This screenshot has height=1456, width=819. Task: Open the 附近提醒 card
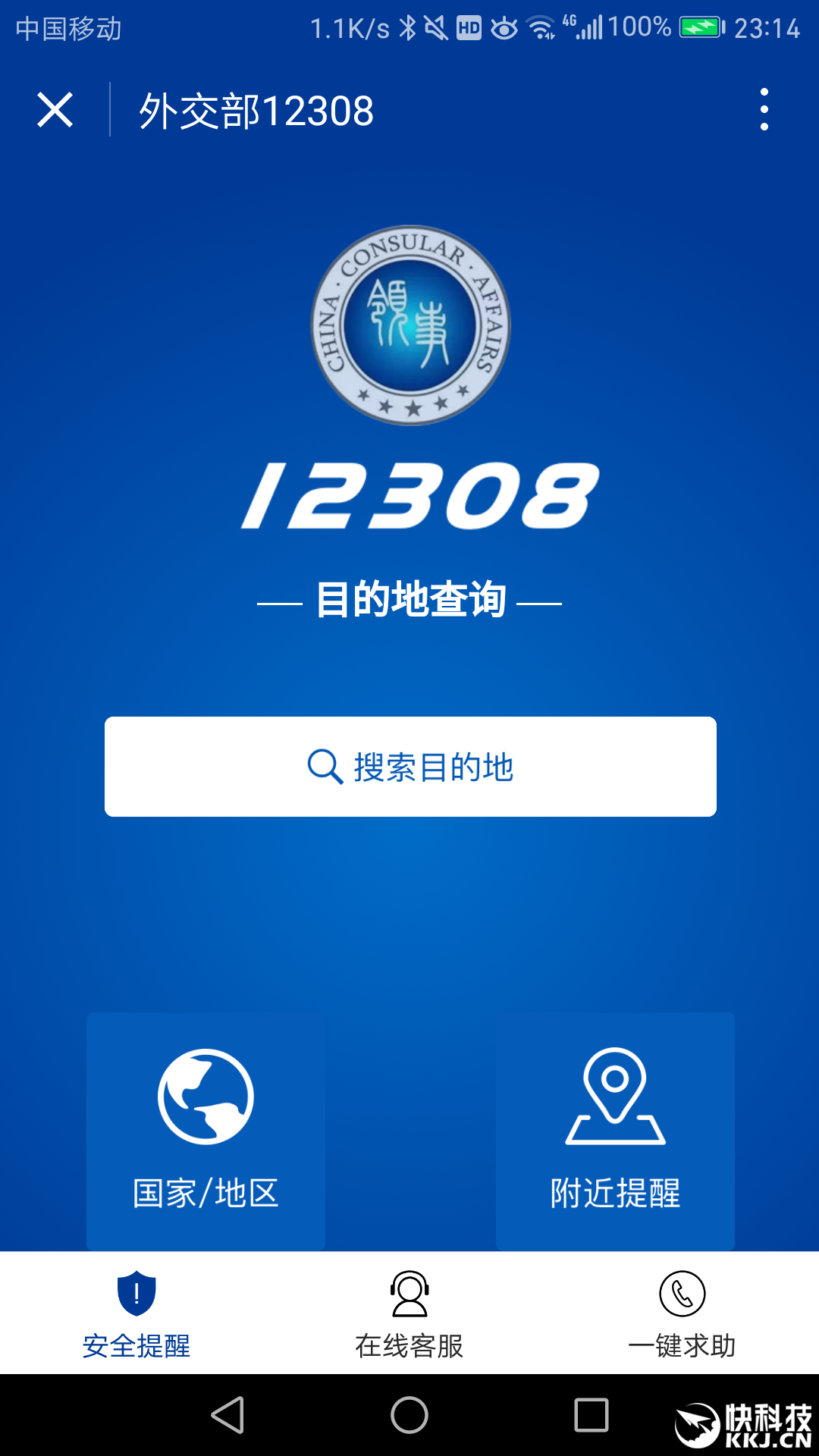(615, 1130)
